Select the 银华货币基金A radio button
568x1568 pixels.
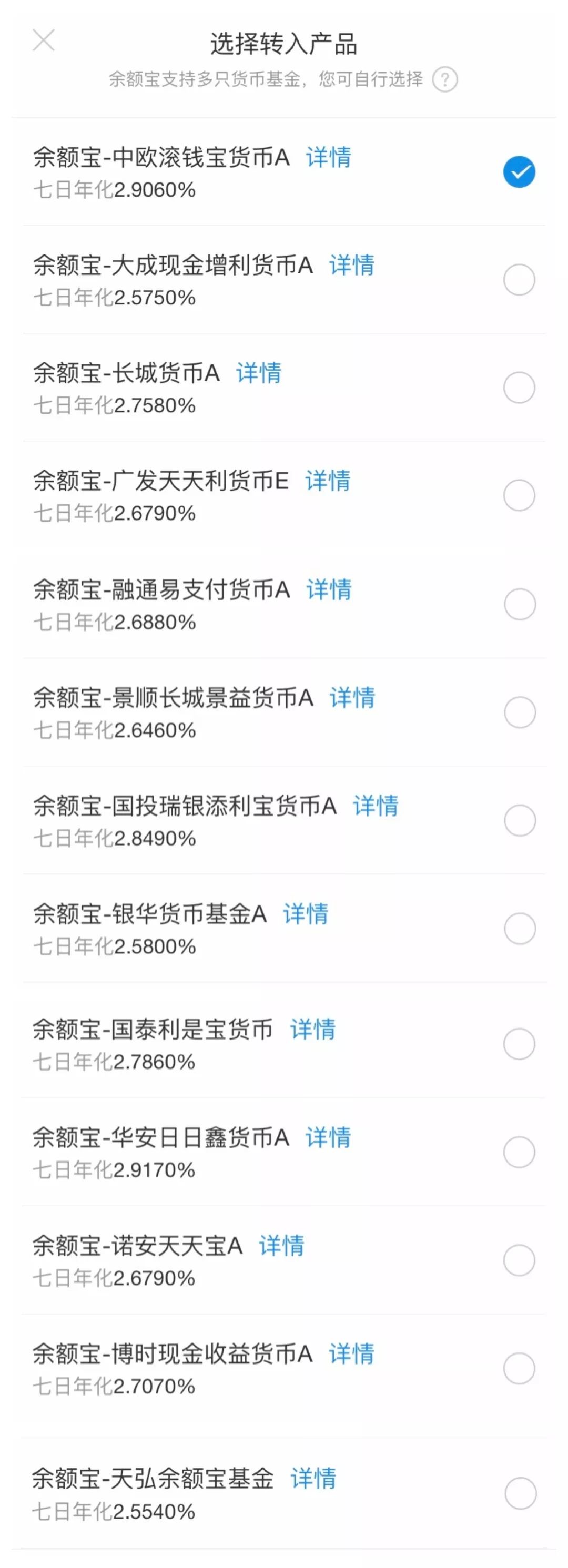(519, 929)
